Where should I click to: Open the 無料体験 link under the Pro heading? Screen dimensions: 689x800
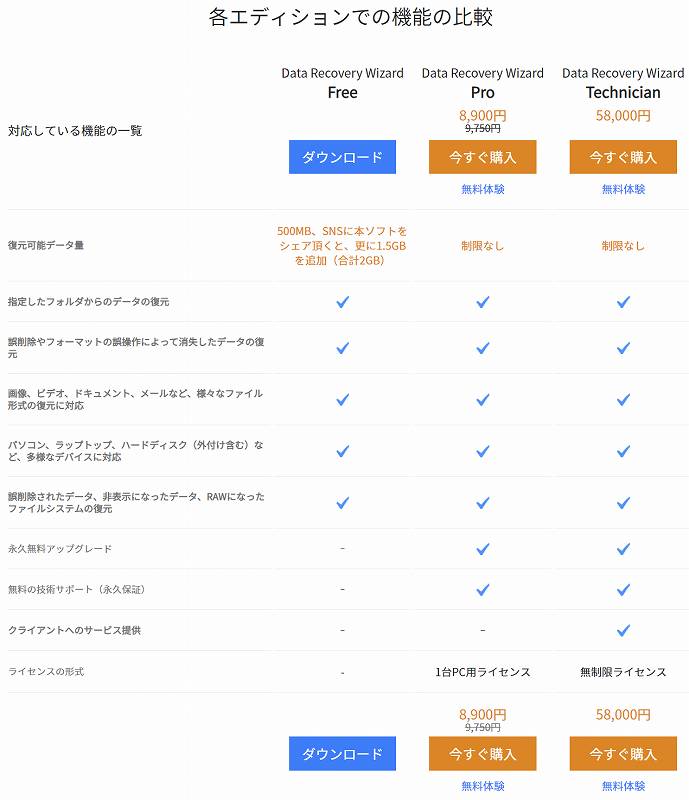click(482, 189)
